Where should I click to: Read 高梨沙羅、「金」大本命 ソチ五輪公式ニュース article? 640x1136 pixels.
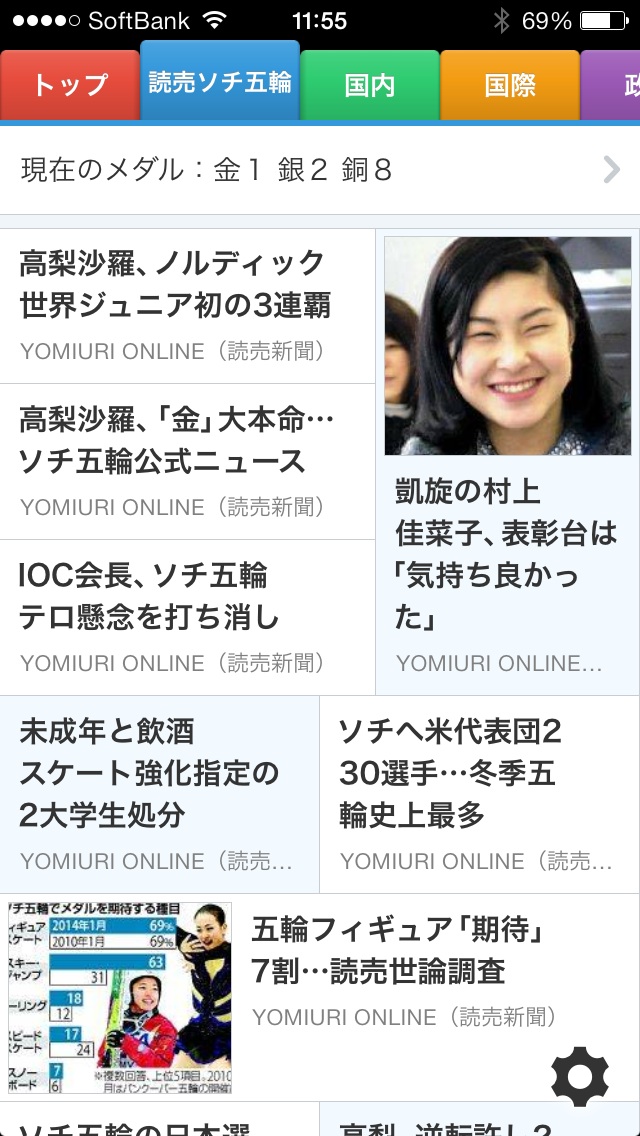coord(187,462)
